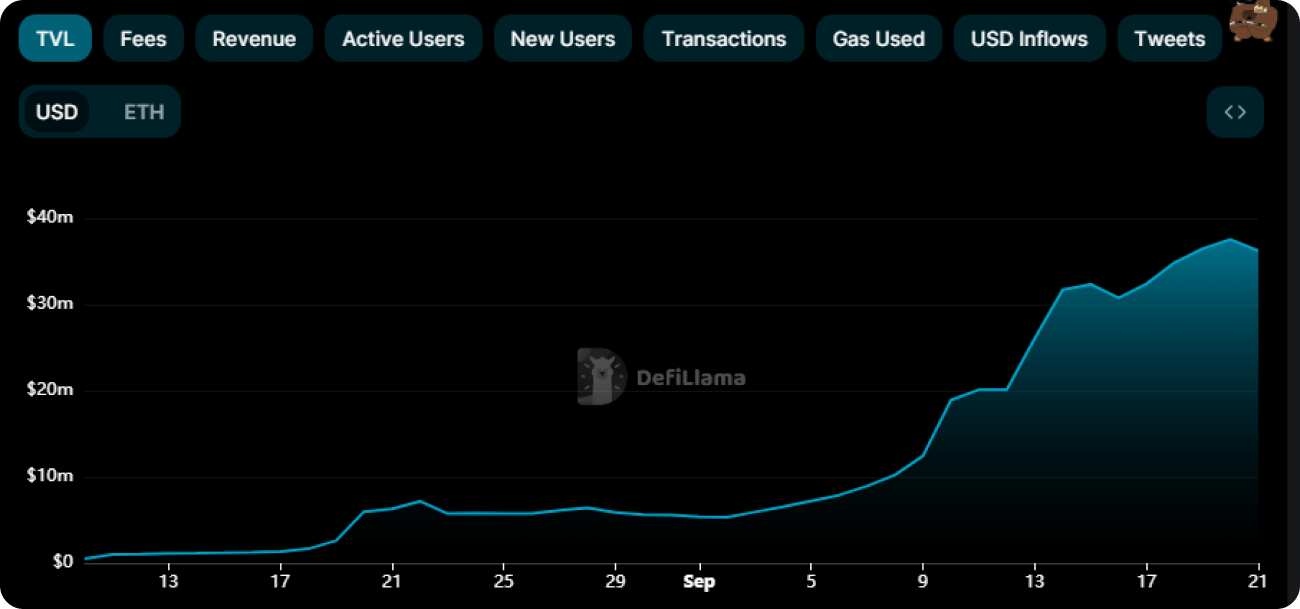This screenshot has width=1300, height=609.
Task: Switch denomination to ETH
Action: [x=144, y=112]
